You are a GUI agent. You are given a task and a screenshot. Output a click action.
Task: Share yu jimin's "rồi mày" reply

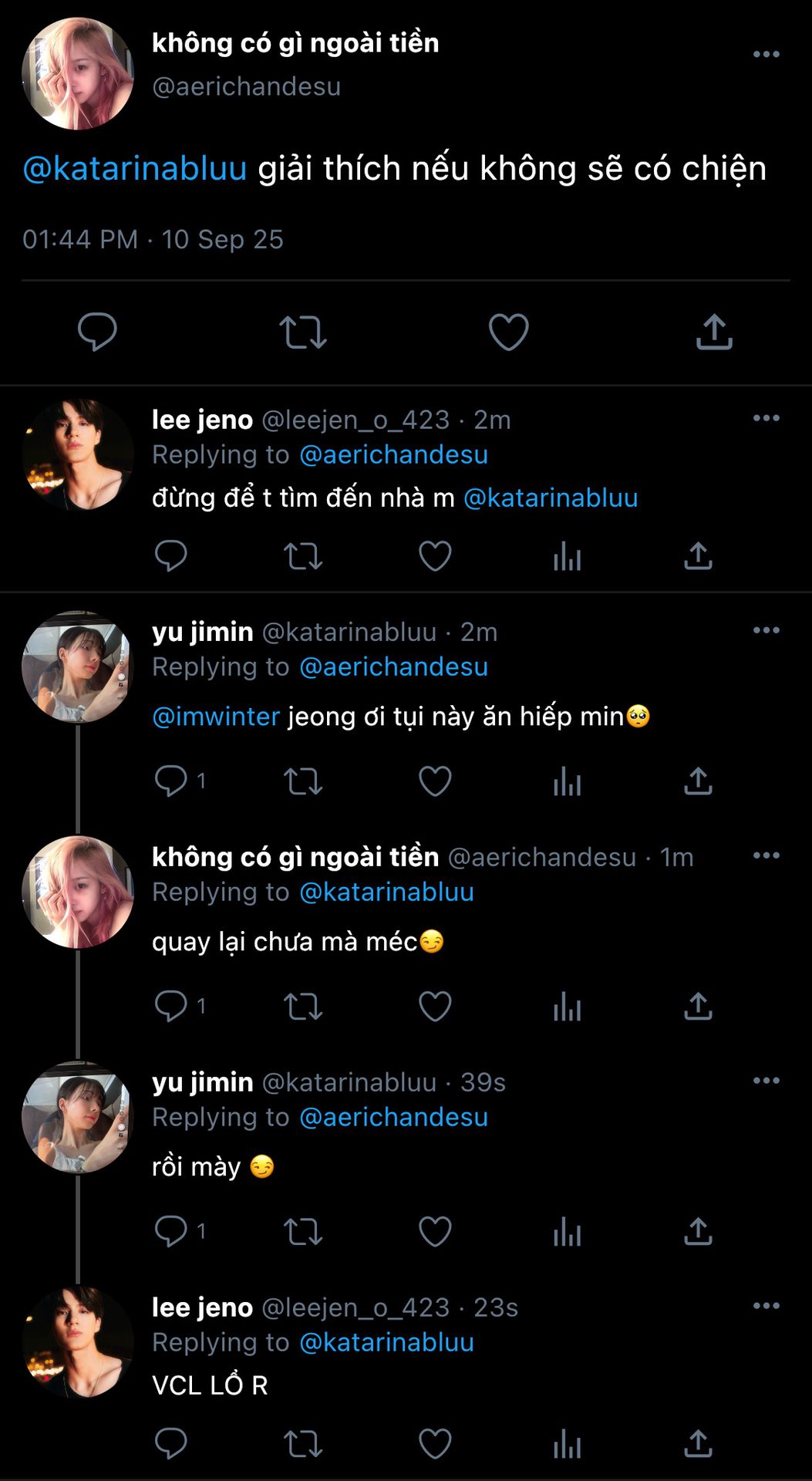pyautogui.click(x=698, y=1232)
